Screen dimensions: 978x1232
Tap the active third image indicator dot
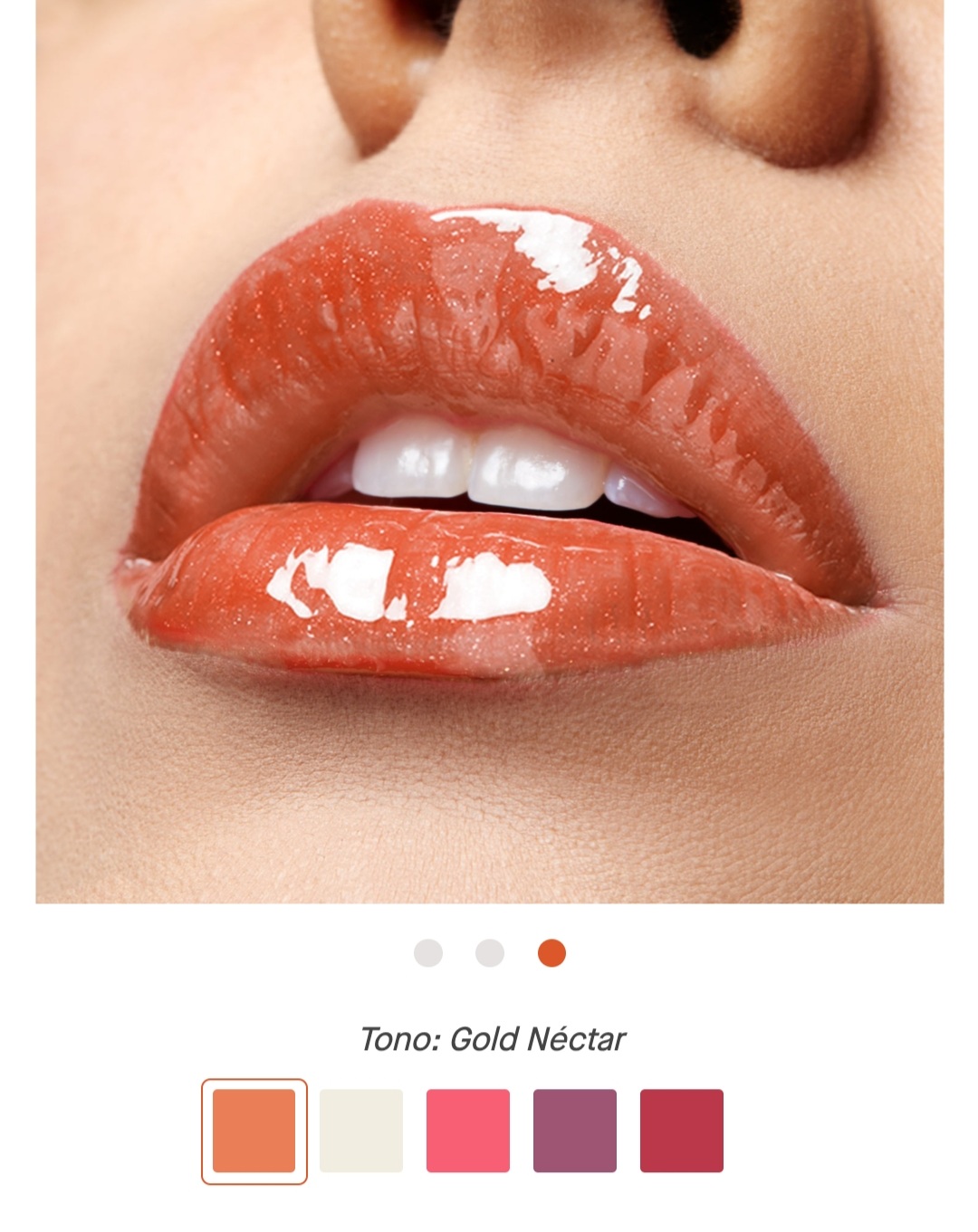(551, 953)
